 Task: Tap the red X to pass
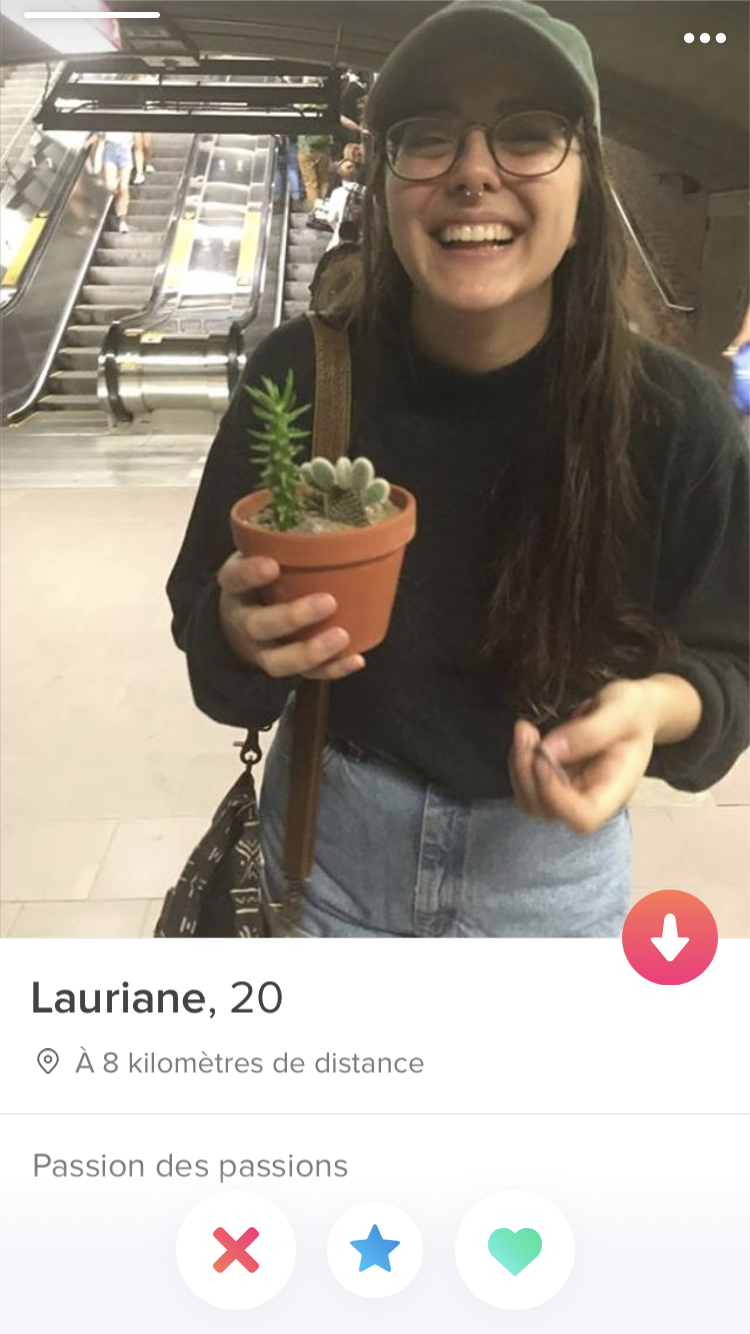coord(236,1249)
